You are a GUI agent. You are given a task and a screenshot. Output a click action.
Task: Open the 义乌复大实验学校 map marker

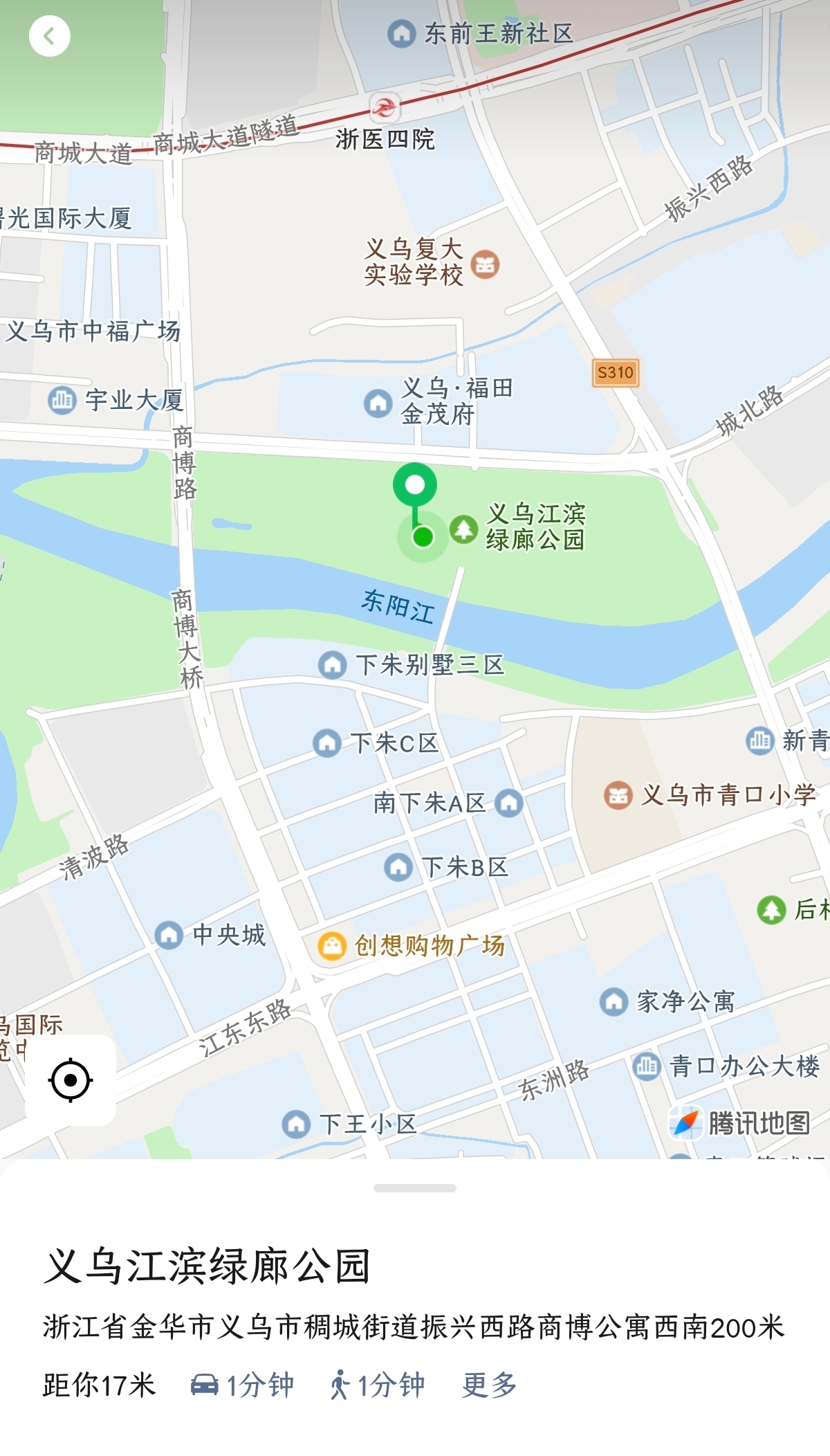[x=485, y=264]
